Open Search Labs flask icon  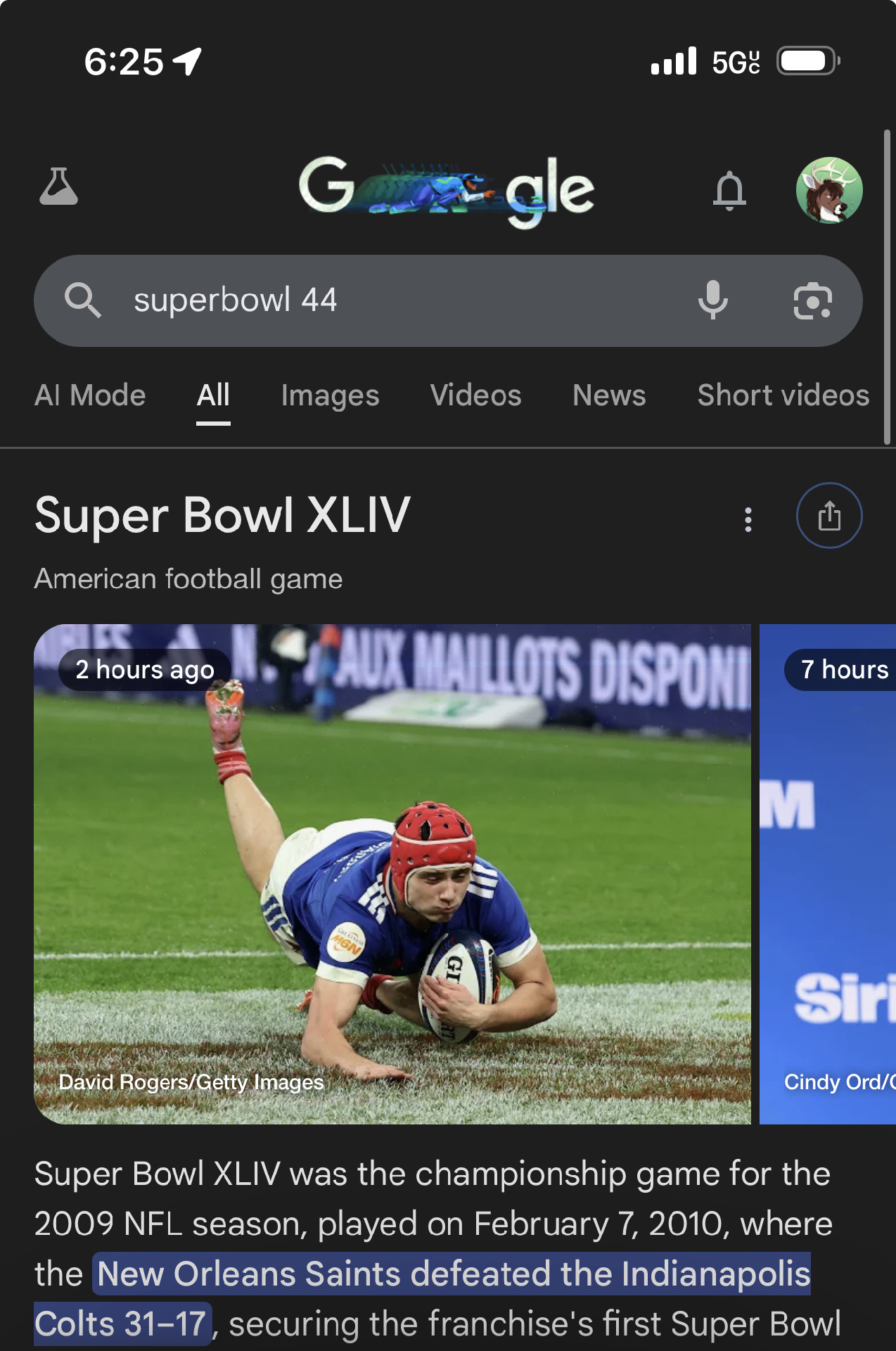click(x=58, y=187)
